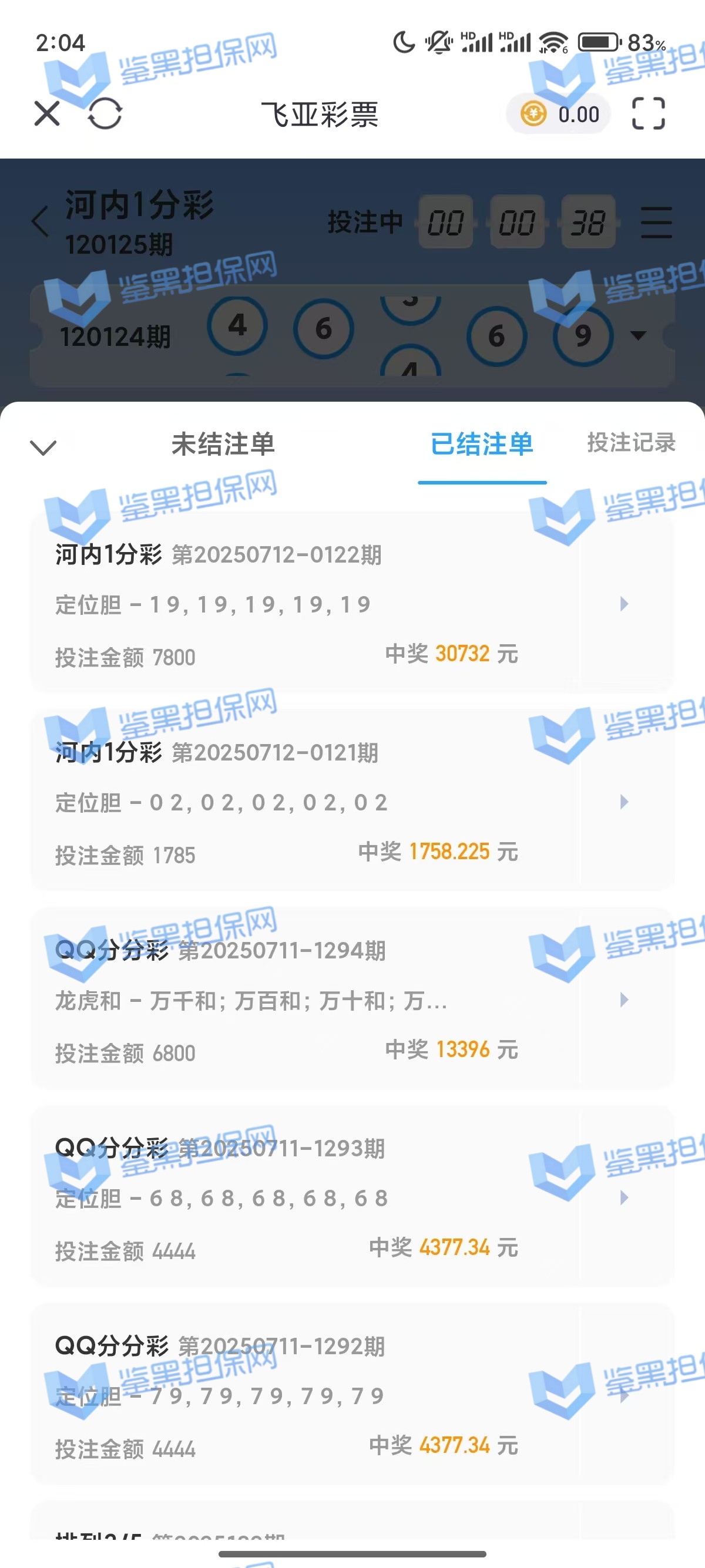The width and height of the screenshot is (705, 1568).
Task: Switch to the 未结注单 tab
Action: (x=223, y=444)
